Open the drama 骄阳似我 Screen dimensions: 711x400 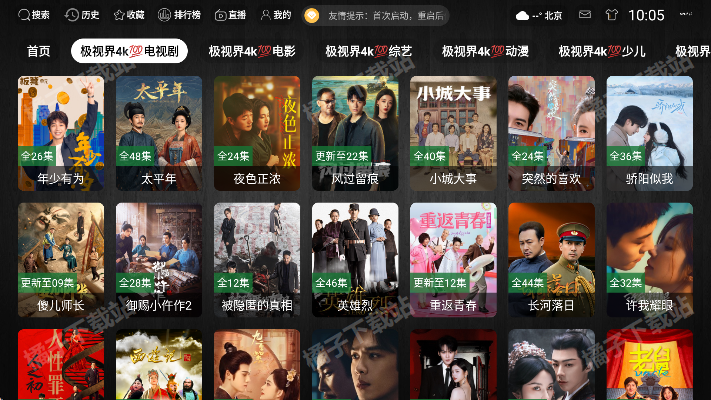tap(648, 132)
